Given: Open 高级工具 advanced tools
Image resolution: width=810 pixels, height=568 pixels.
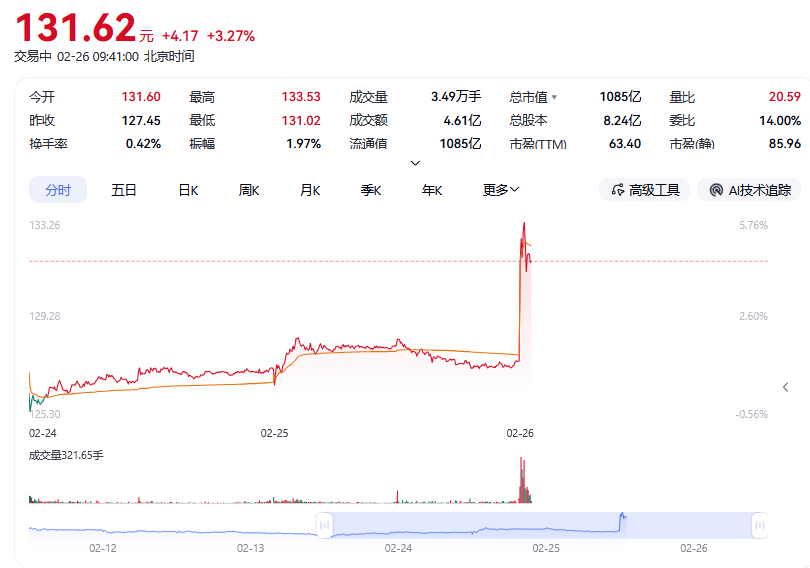Looking at the screenshot, I should [x=644, y=190].
